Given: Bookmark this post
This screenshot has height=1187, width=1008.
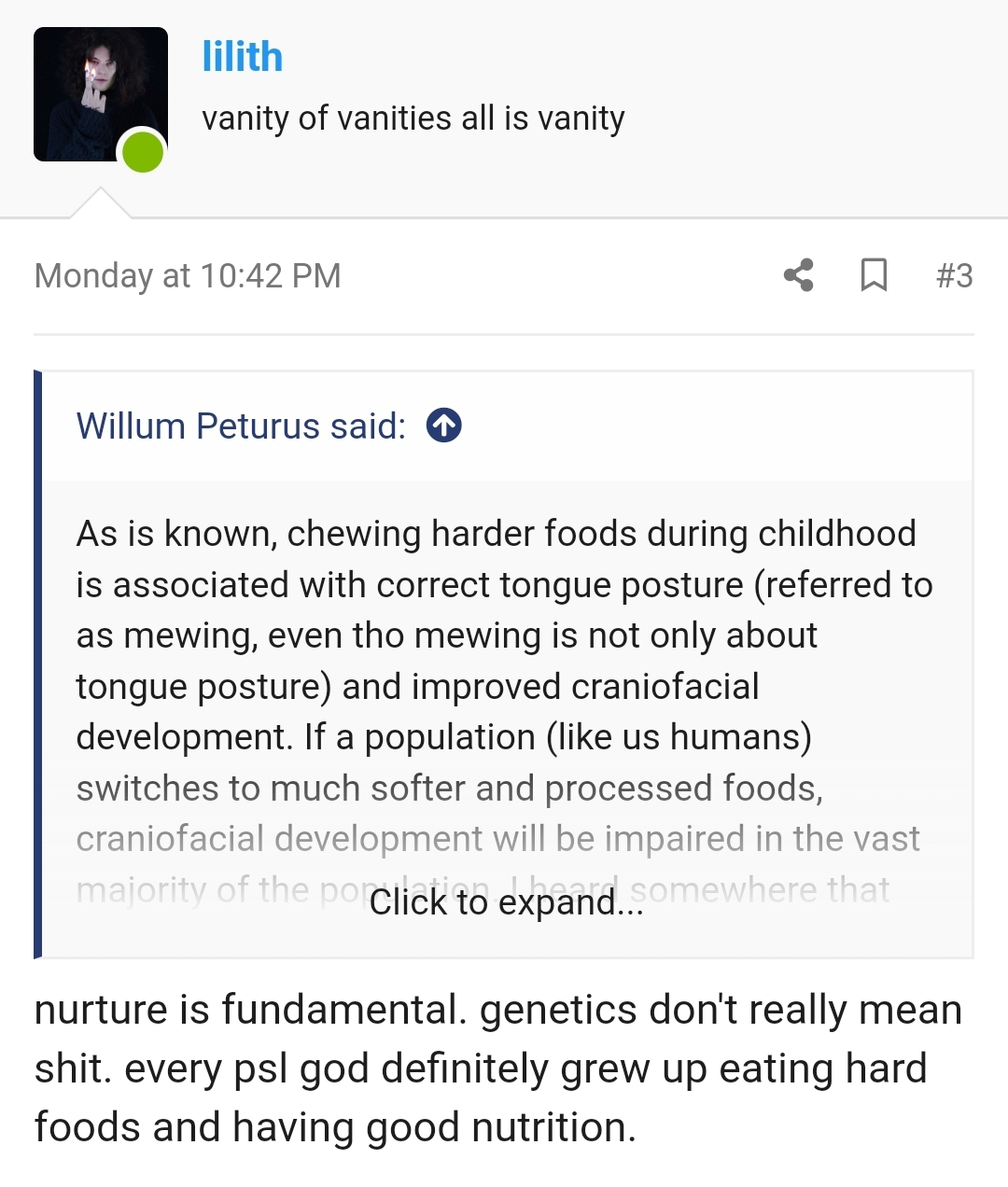Looking at the screenshot, I should coord(874,275).
